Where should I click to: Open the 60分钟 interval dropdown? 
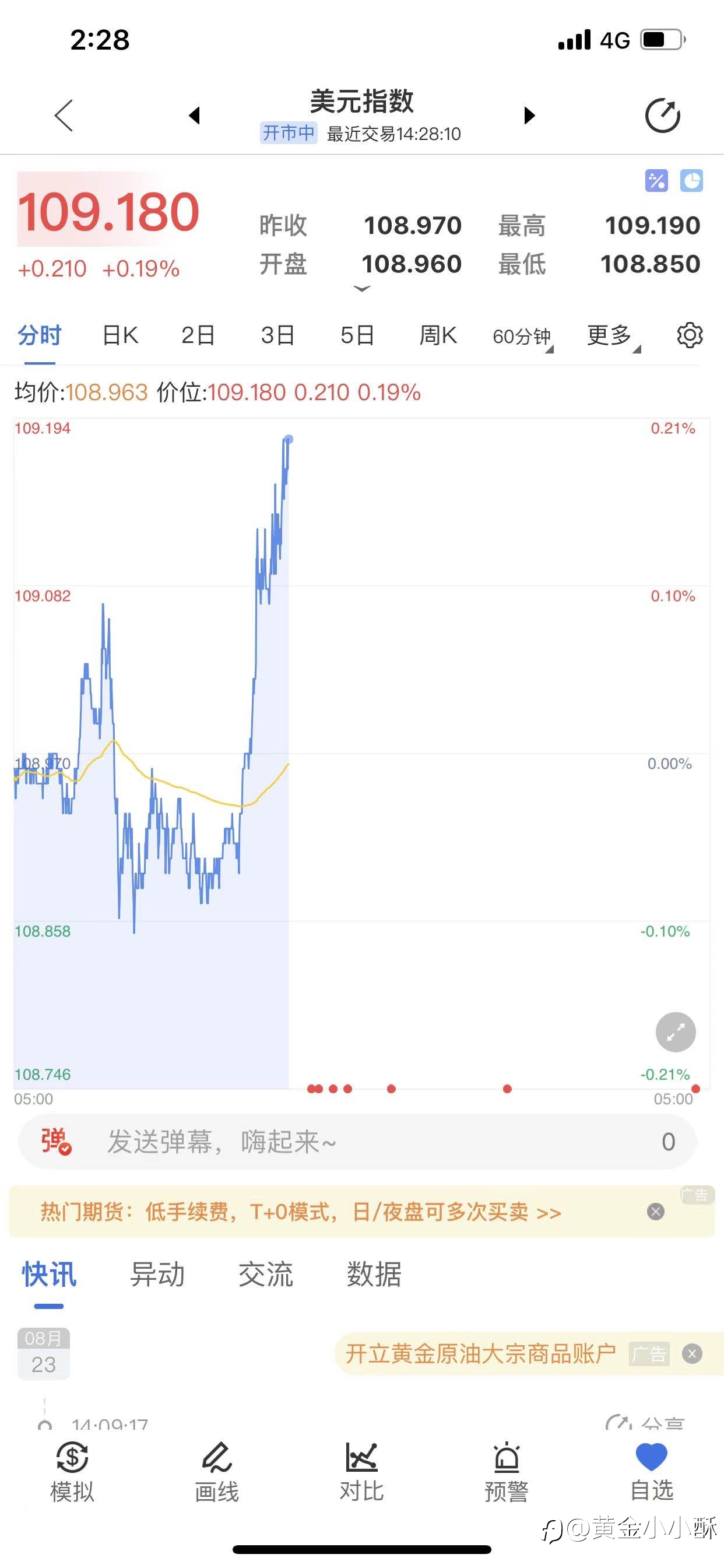click(x=523, y=337)
